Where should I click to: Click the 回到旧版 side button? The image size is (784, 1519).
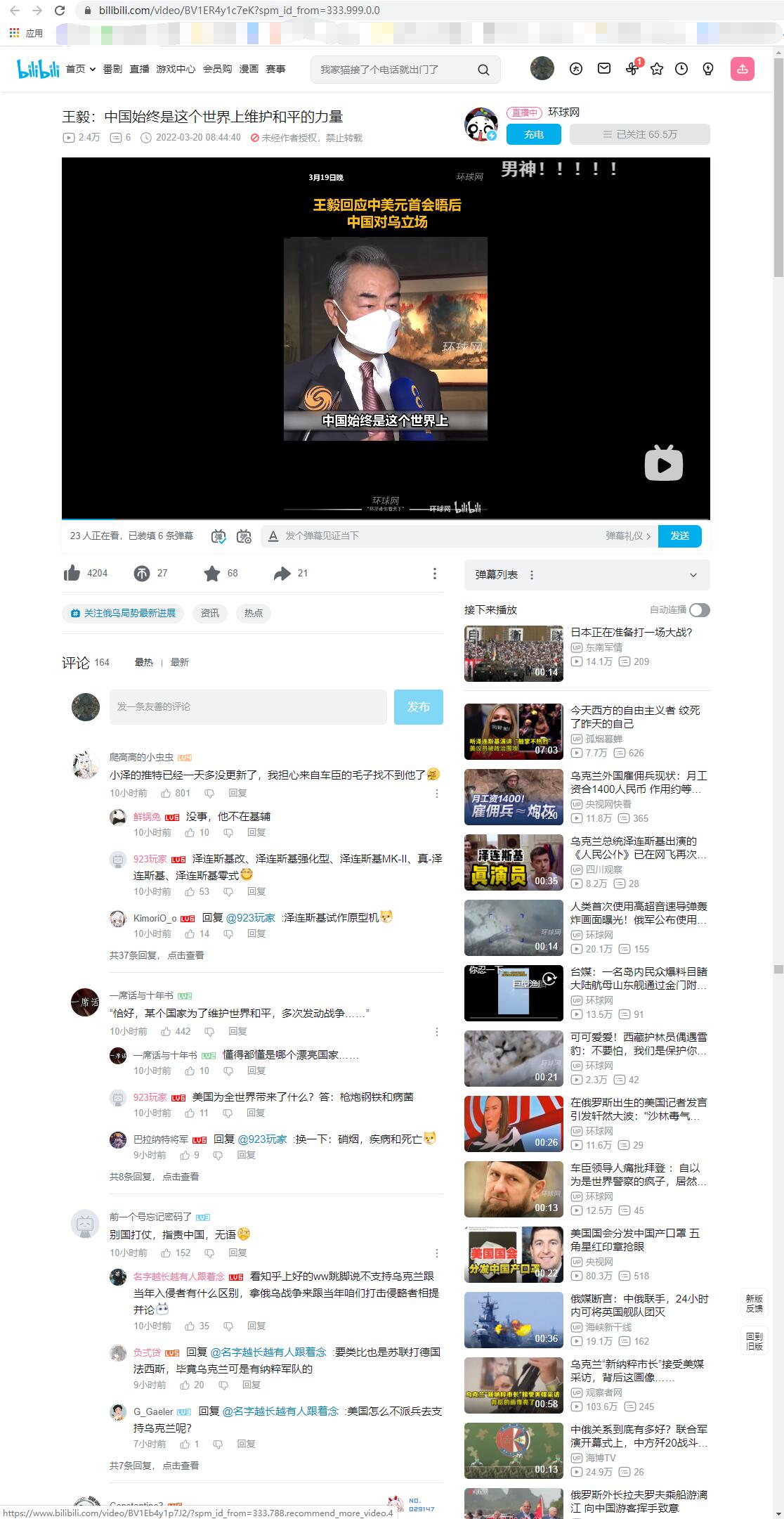pos(754,1341)
